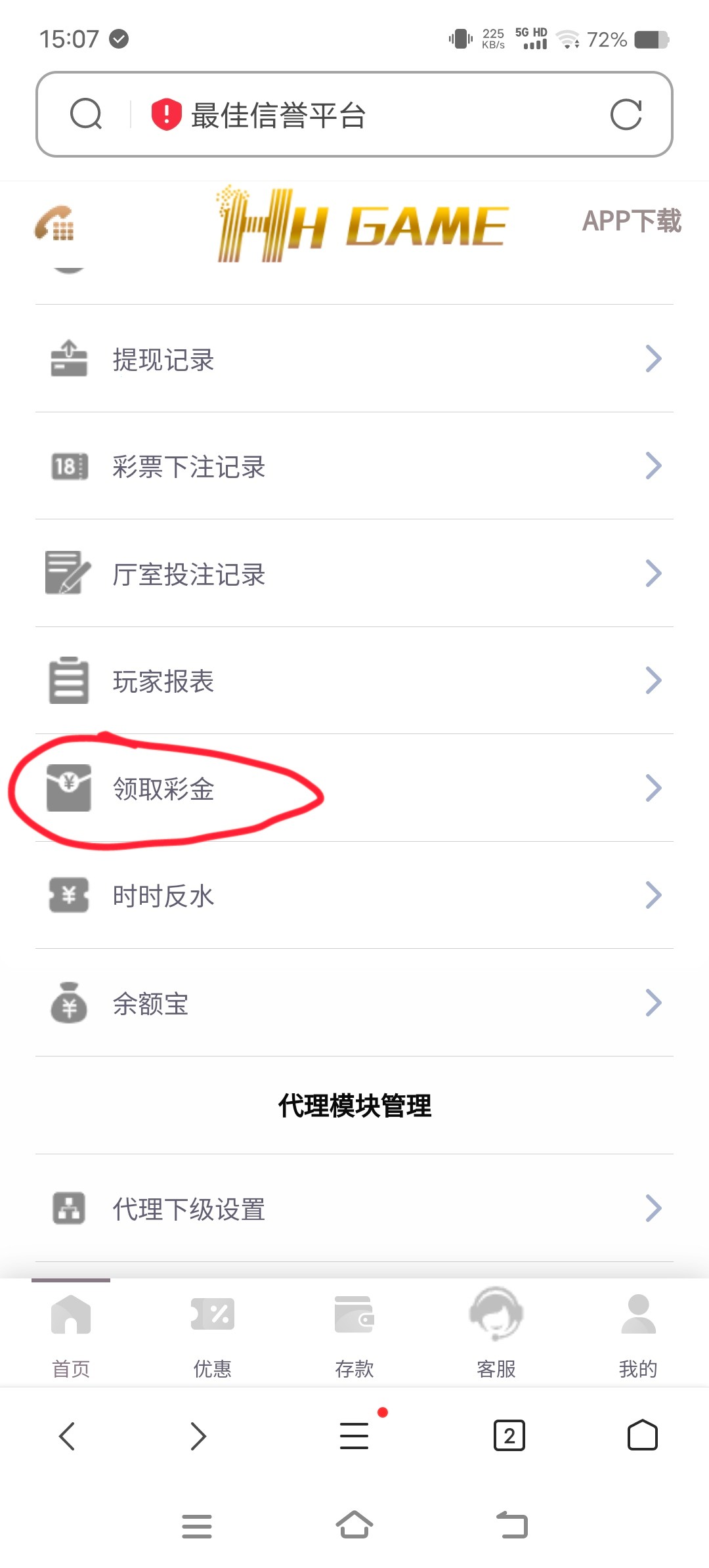Reload the page with the refresh icon

(x=626, y=115)
